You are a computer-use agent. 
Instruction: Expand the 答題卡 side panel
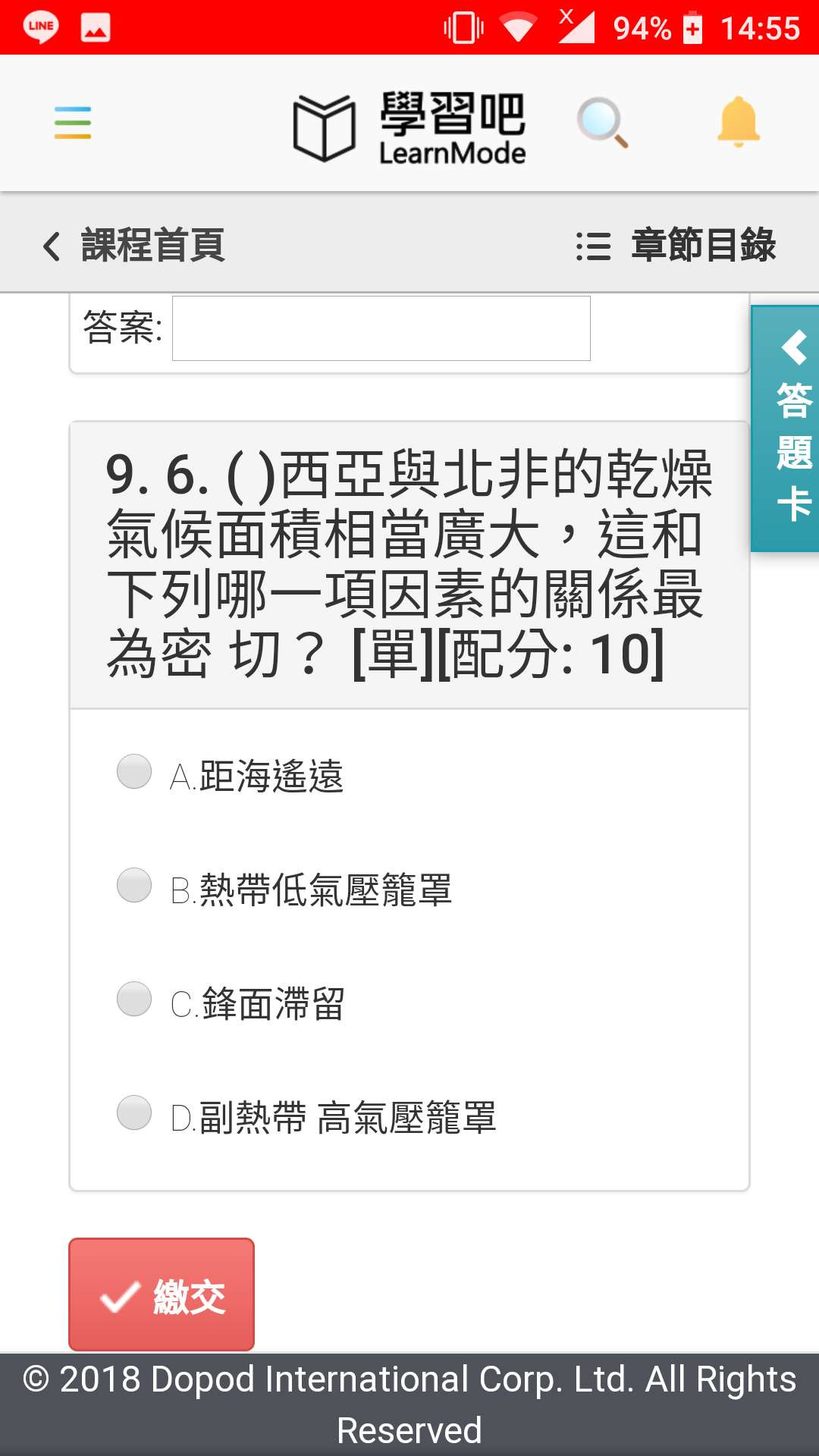coord(790,428)
